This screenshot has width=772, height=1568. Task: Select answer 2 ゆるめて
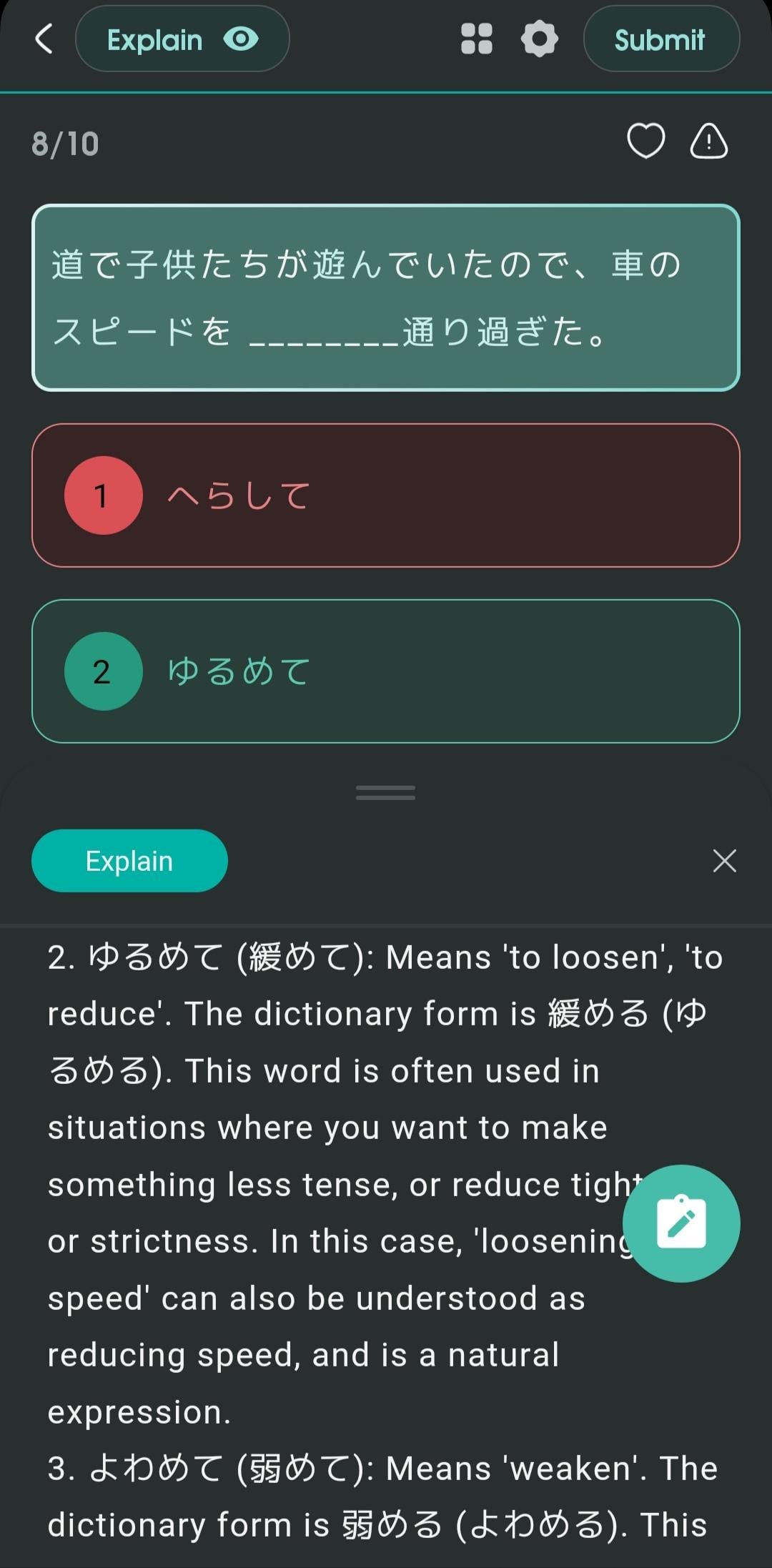coord(385,671)
